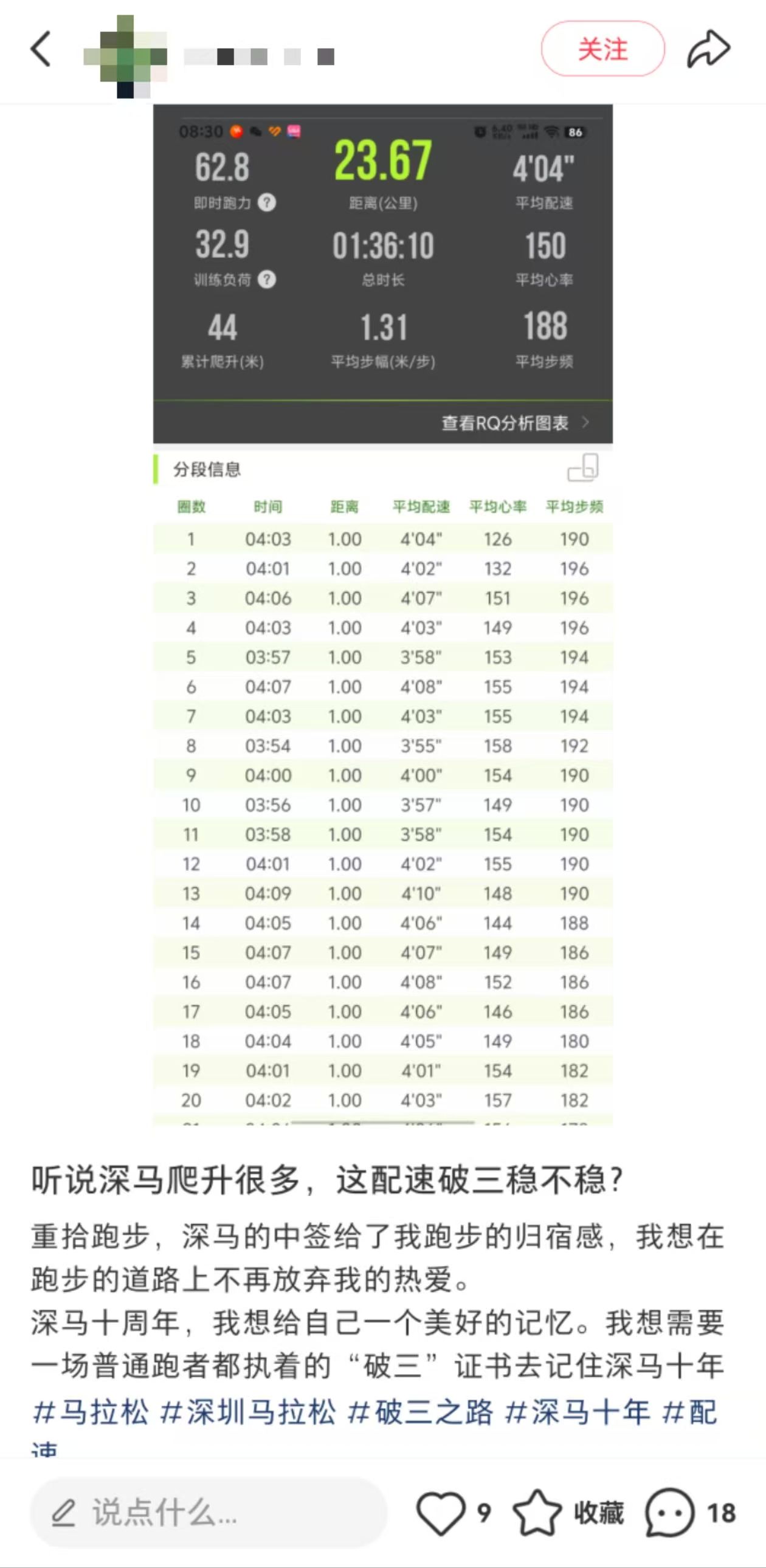This screenshot has width=766, height=1568.
Task: Open the #深马十年 hashtag
Action: tap(578, 1412)
